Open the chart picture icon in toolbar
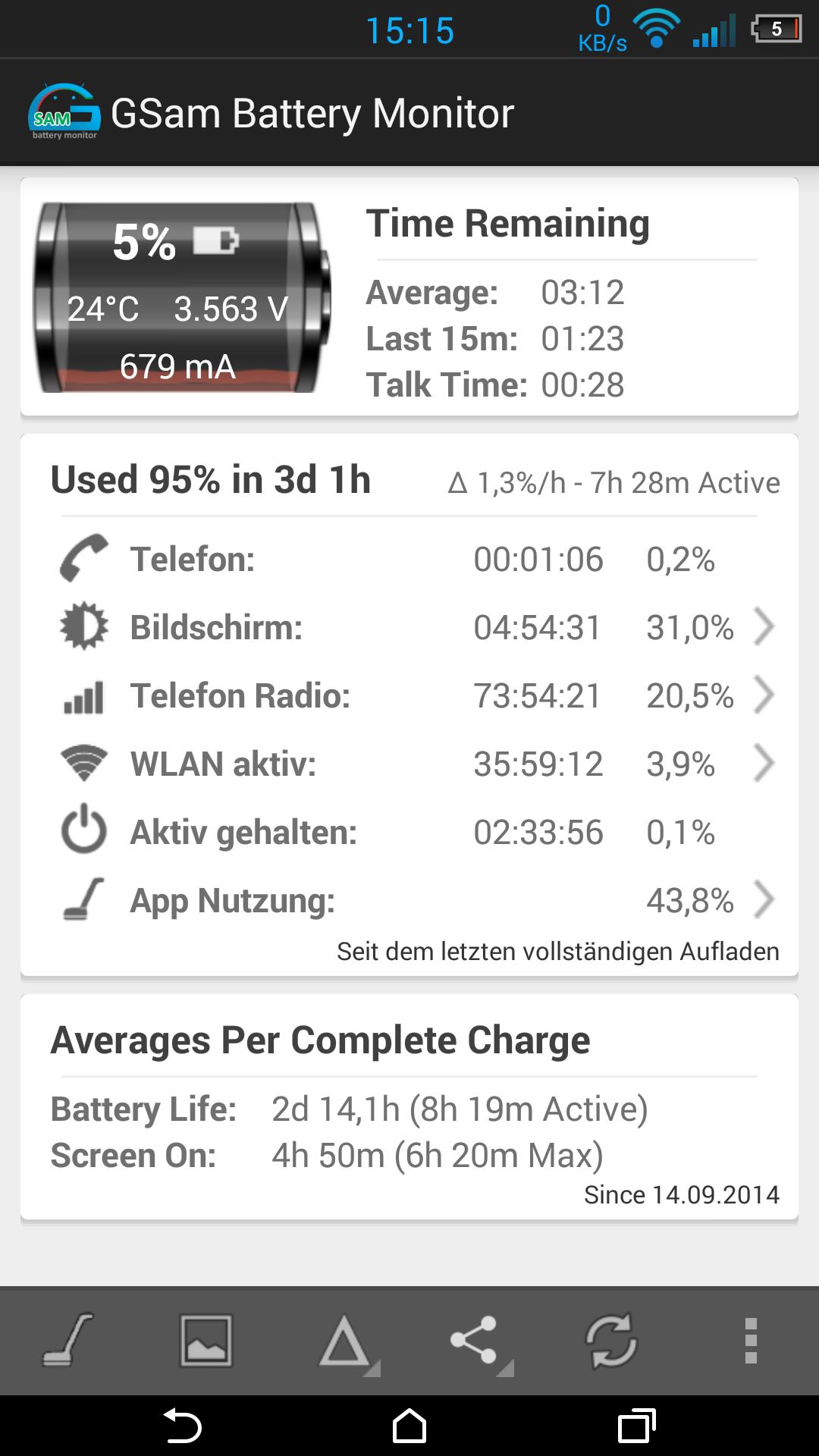This screenshot has width=819, height=1456. [206, 1341]
